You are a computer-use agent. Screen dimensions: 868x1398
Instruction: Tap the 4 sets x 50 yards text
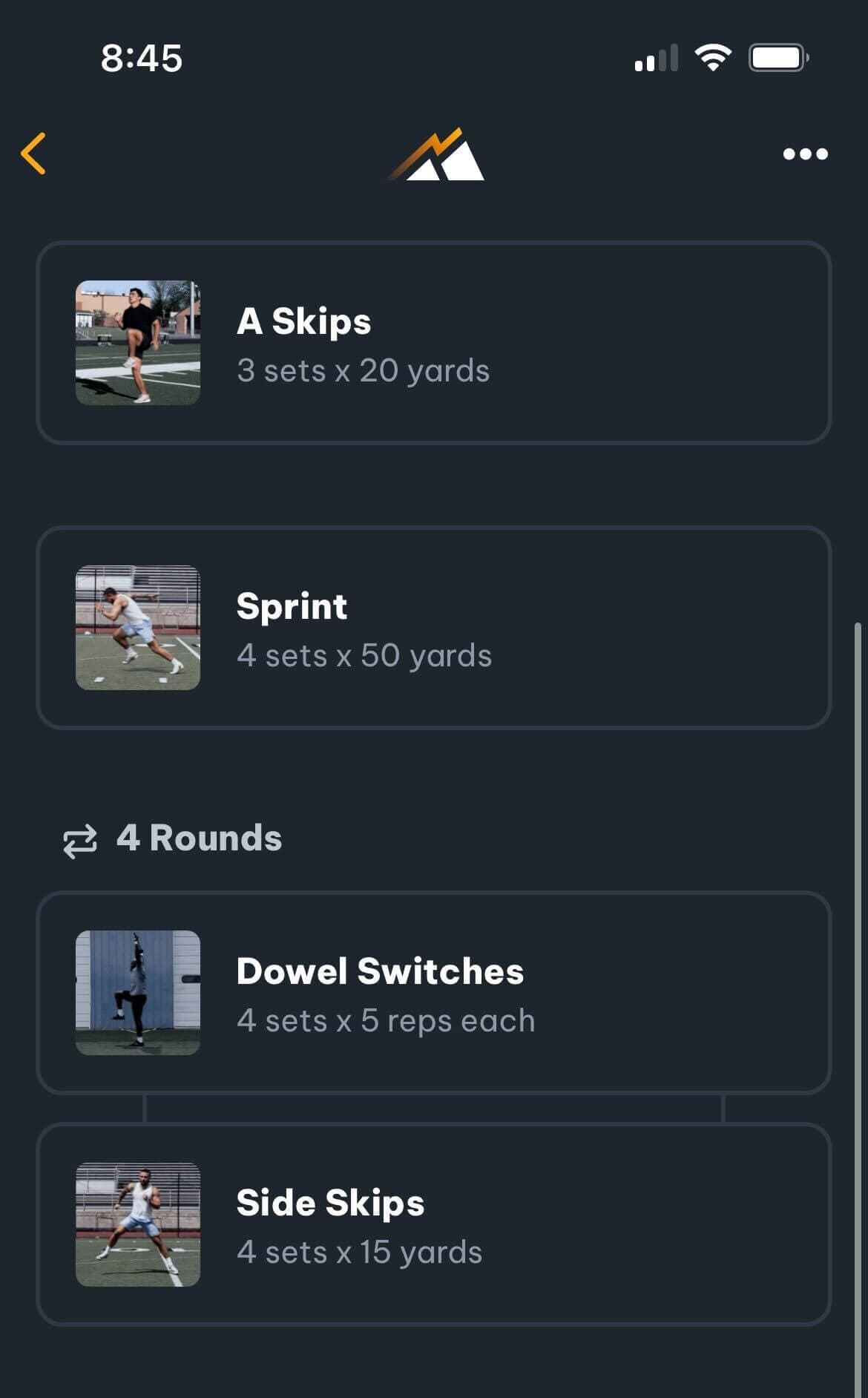click(x=364, y=655)
